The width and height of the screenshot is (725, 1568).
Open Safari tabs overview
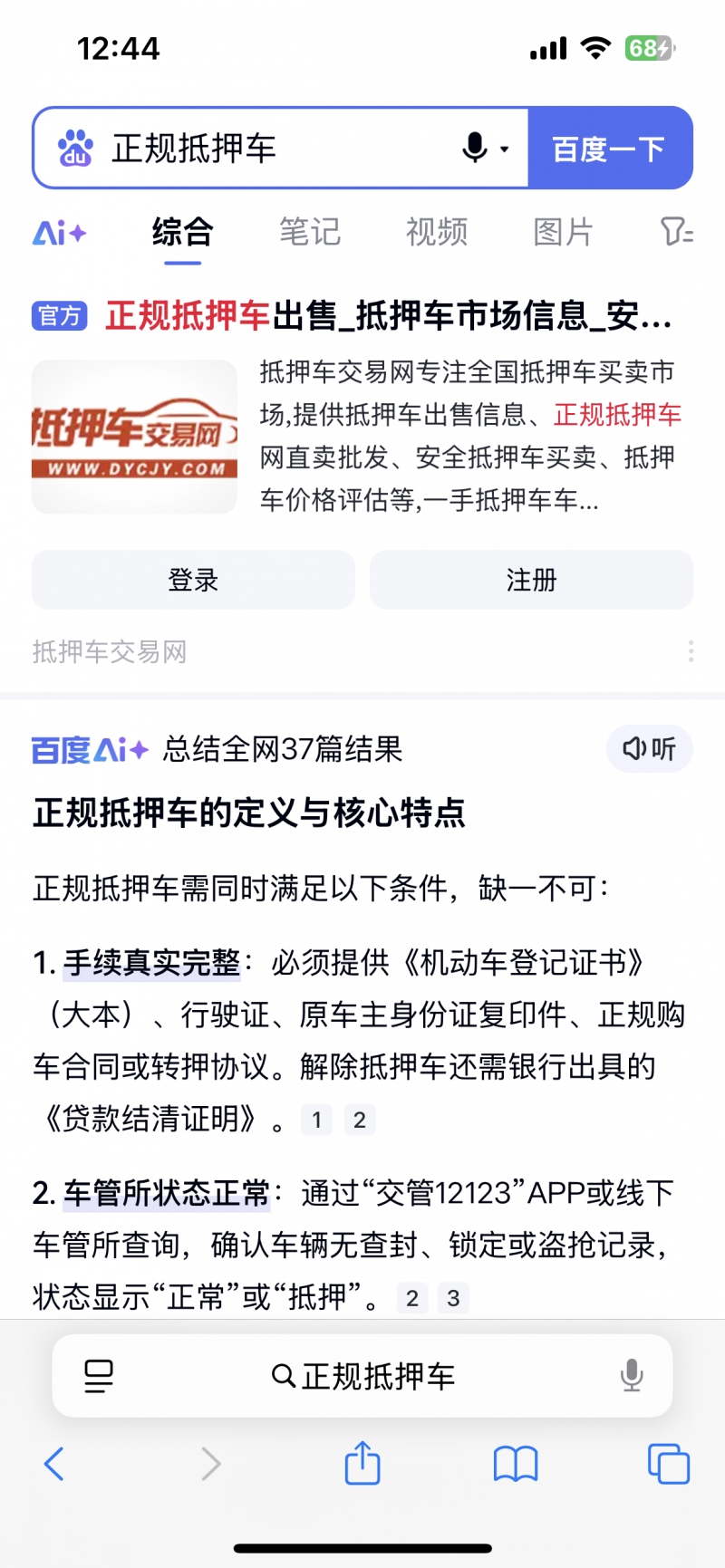pos(669,1464)
